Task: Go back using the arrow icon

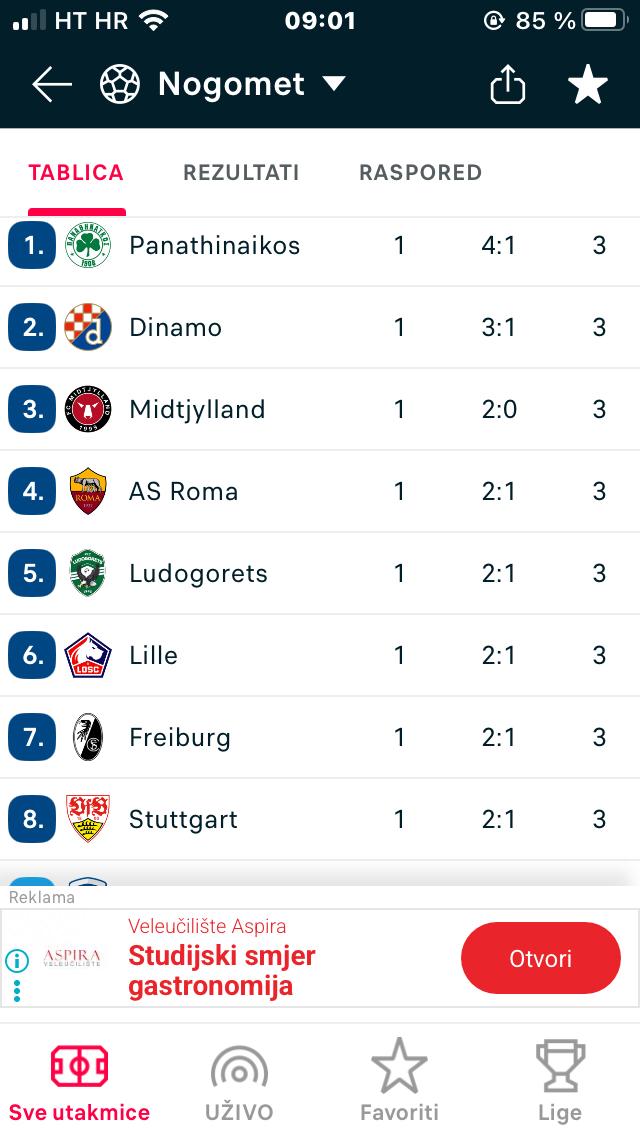Action: coord(52,85)
